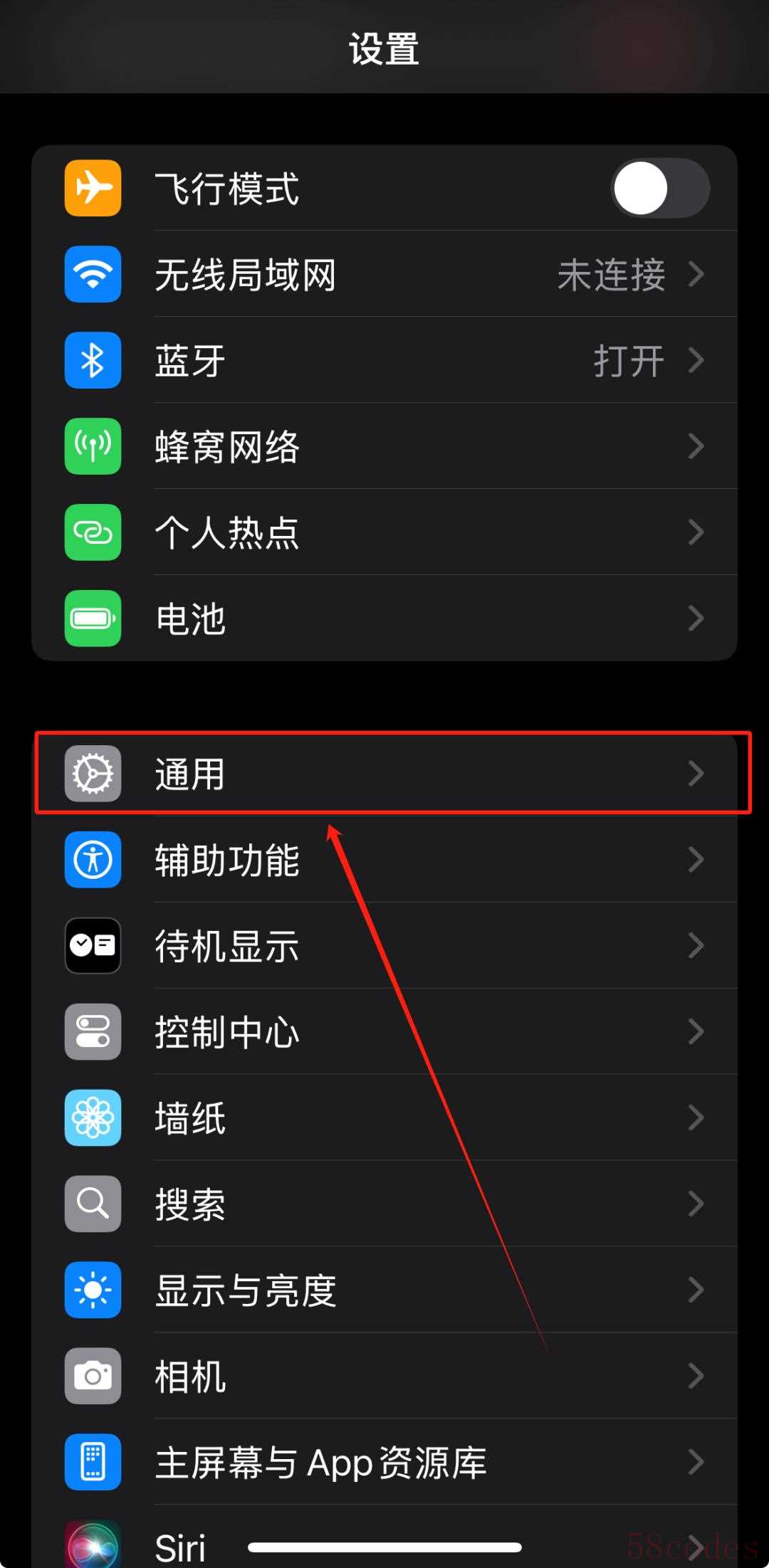
Task: Open 无线局域网 Wi-Fi settings
Action: click(x=384, y=275)
